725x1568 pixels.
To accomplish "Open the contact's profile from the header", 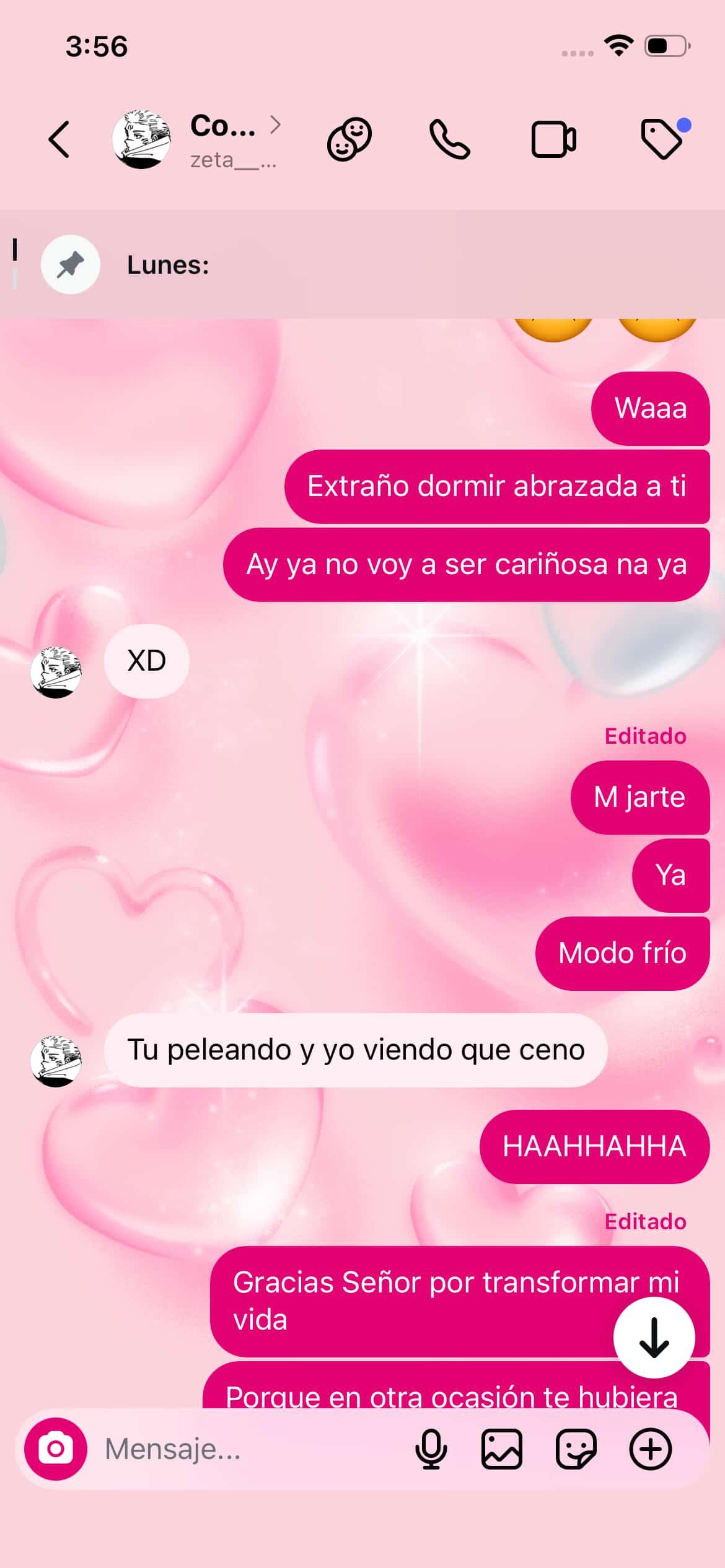I will click(196, 139).
